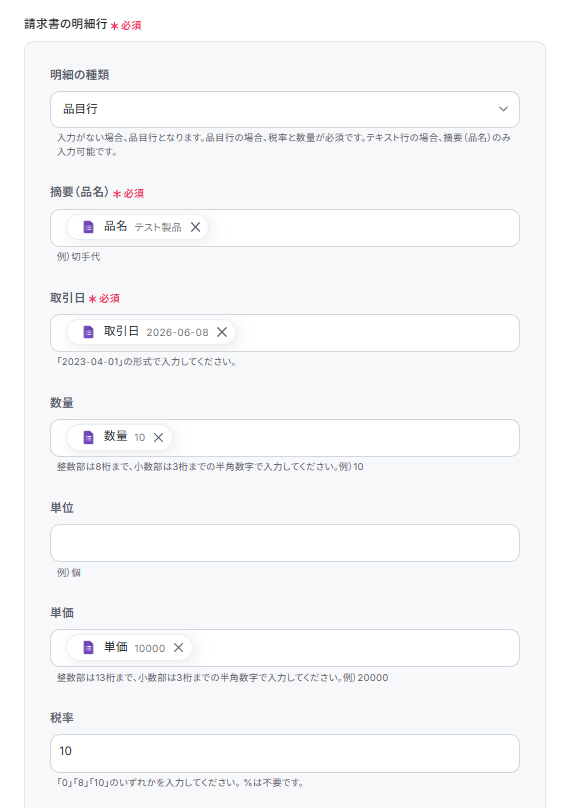This screenshot has width=570, height=808.
Task: Remove the 品名 テスト製品 chip
Action: click(x=195, y=227)
